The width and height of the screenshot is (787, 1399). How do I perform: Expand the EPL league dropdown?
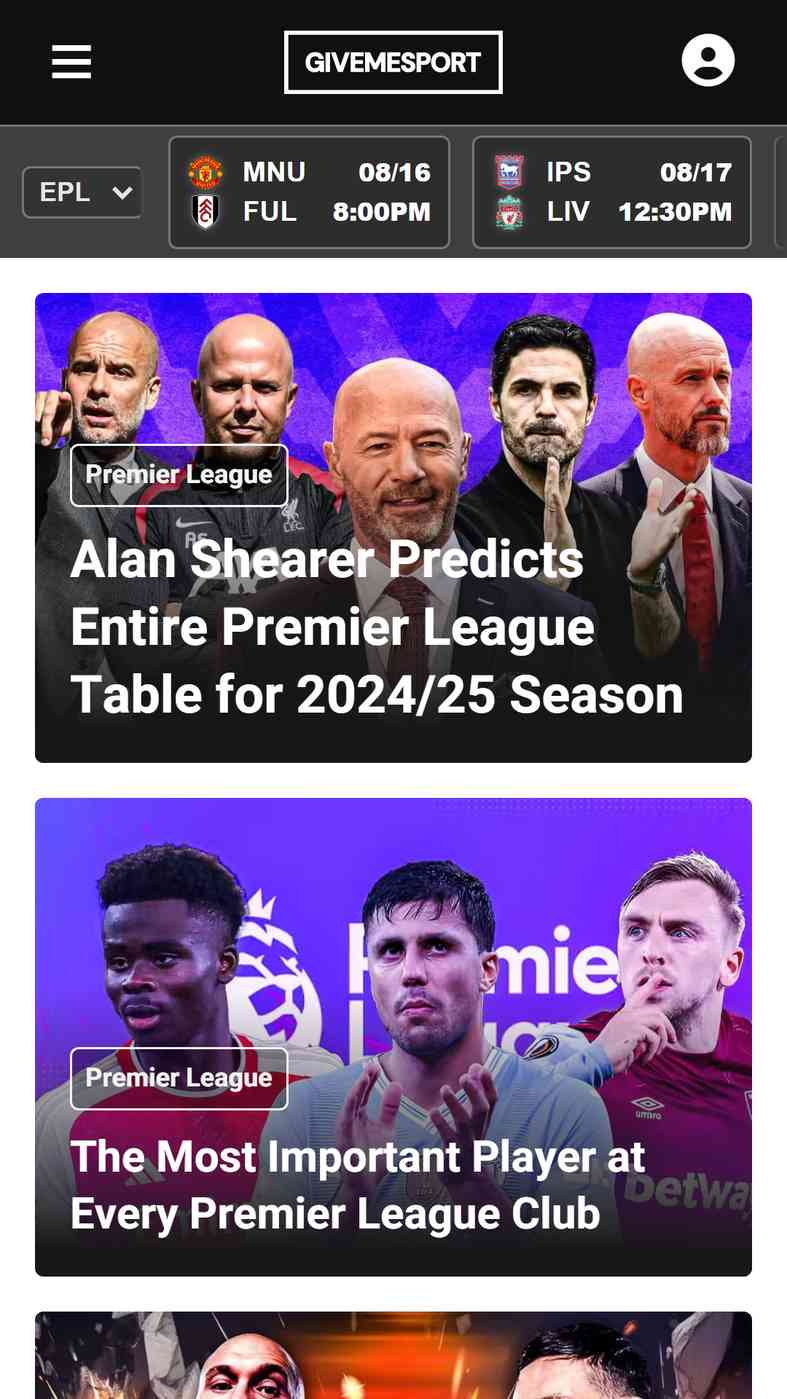(x=82, y=192)
